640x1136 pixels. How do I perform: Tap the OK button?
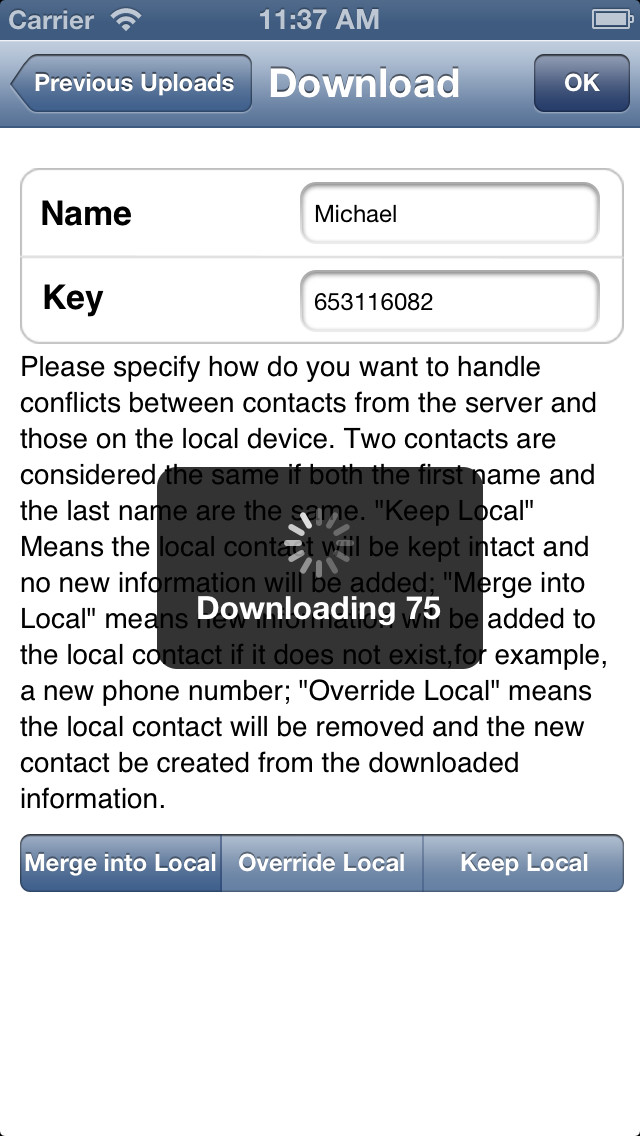tap(581, 83)
